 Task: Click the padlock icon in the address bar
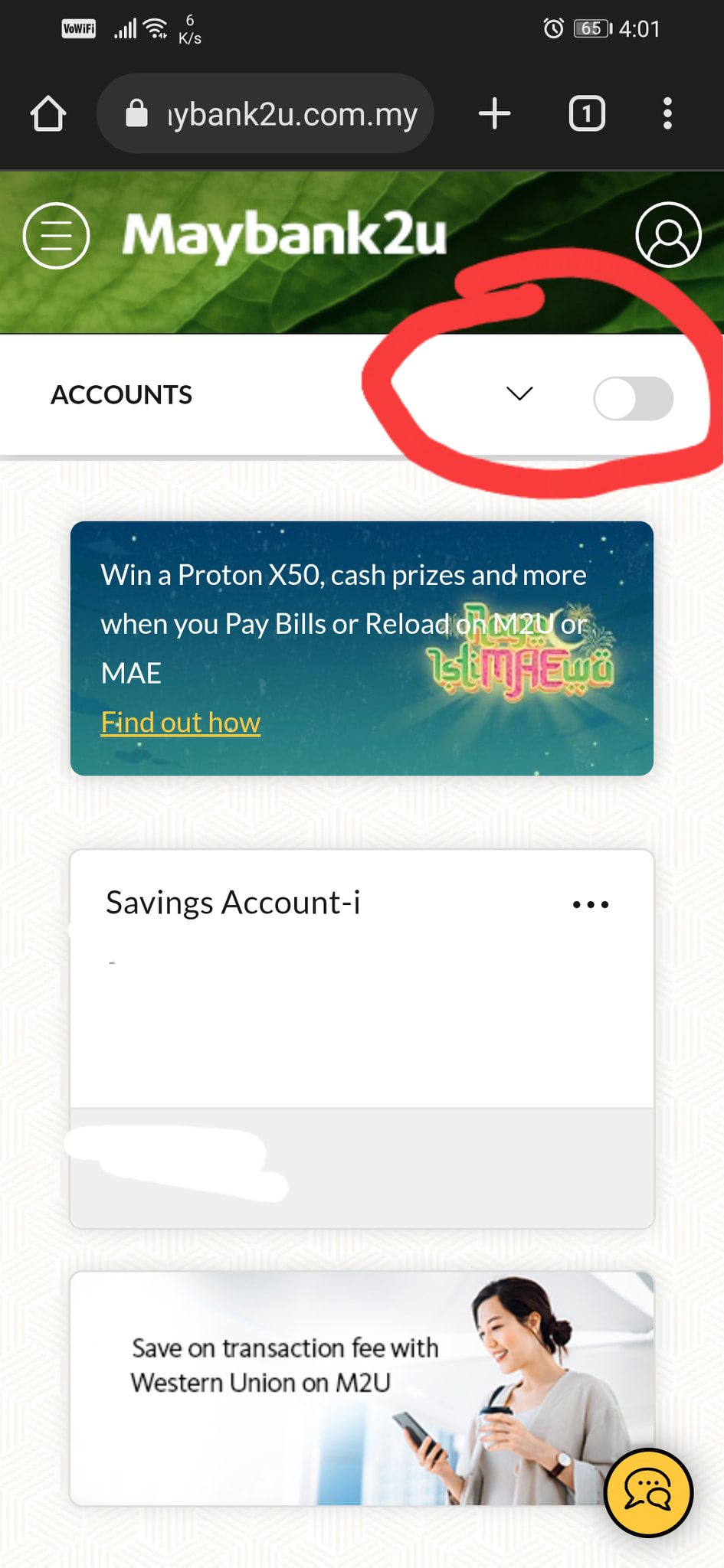136,113
